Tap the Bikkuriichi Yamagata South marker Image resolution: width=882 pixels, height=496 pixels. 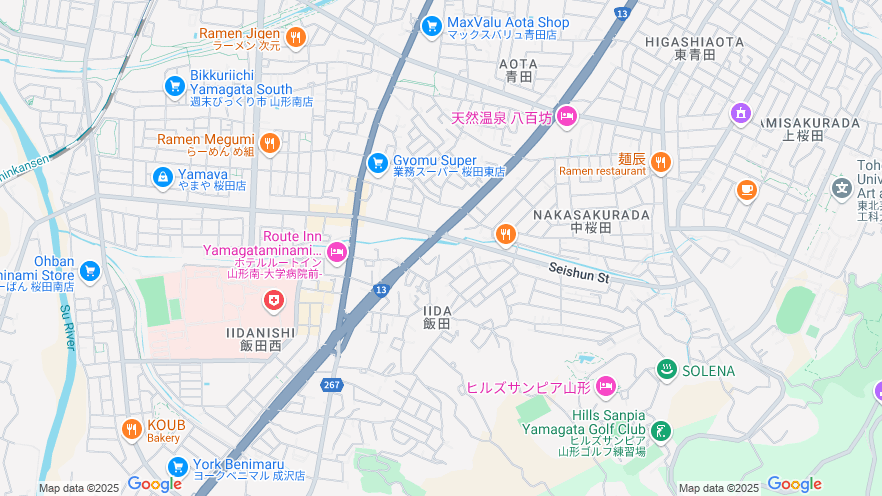tap(175, 87)
